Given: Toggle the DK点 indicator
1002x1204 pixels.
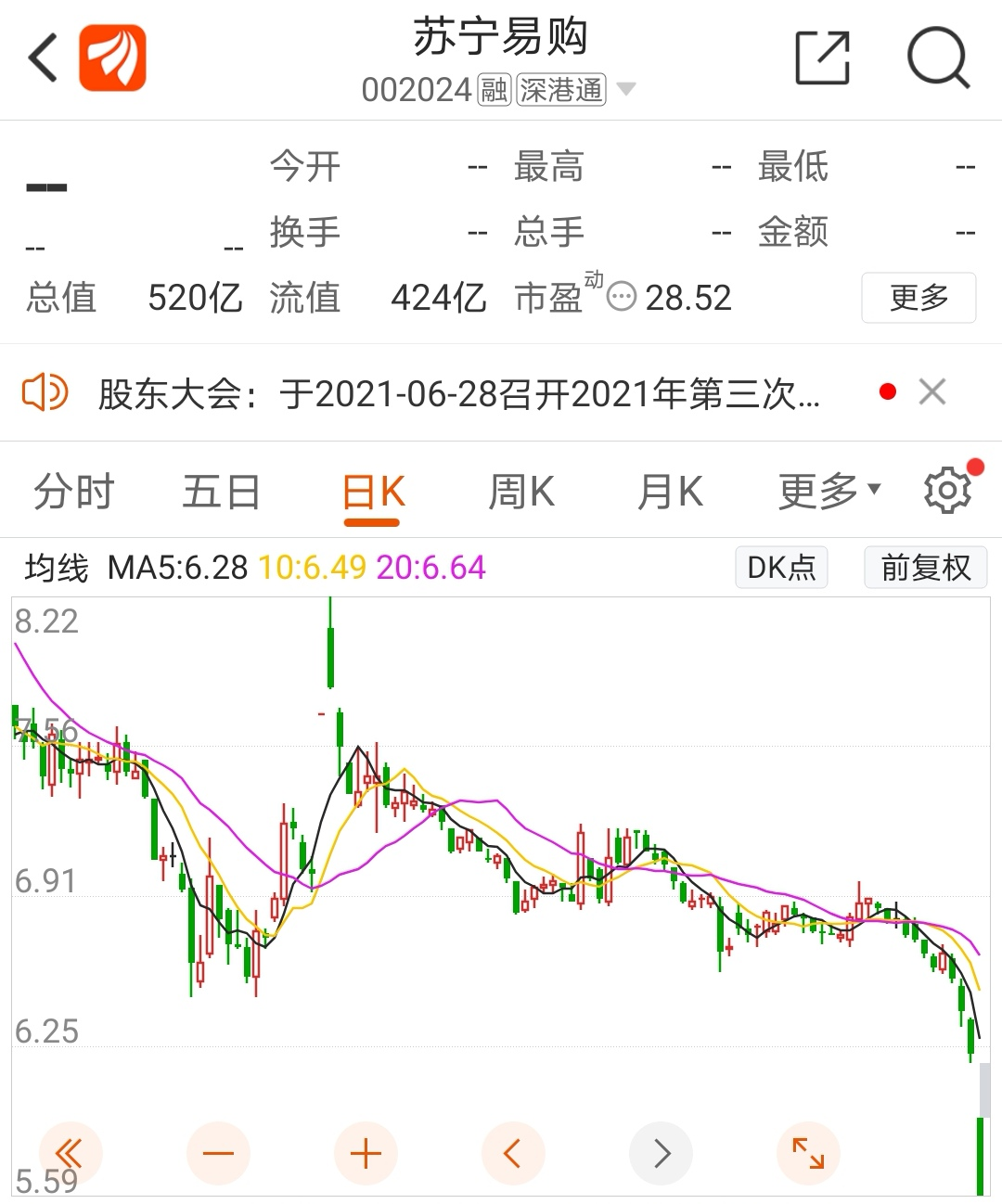Looking at the screenshot, I should pos(781,567).
